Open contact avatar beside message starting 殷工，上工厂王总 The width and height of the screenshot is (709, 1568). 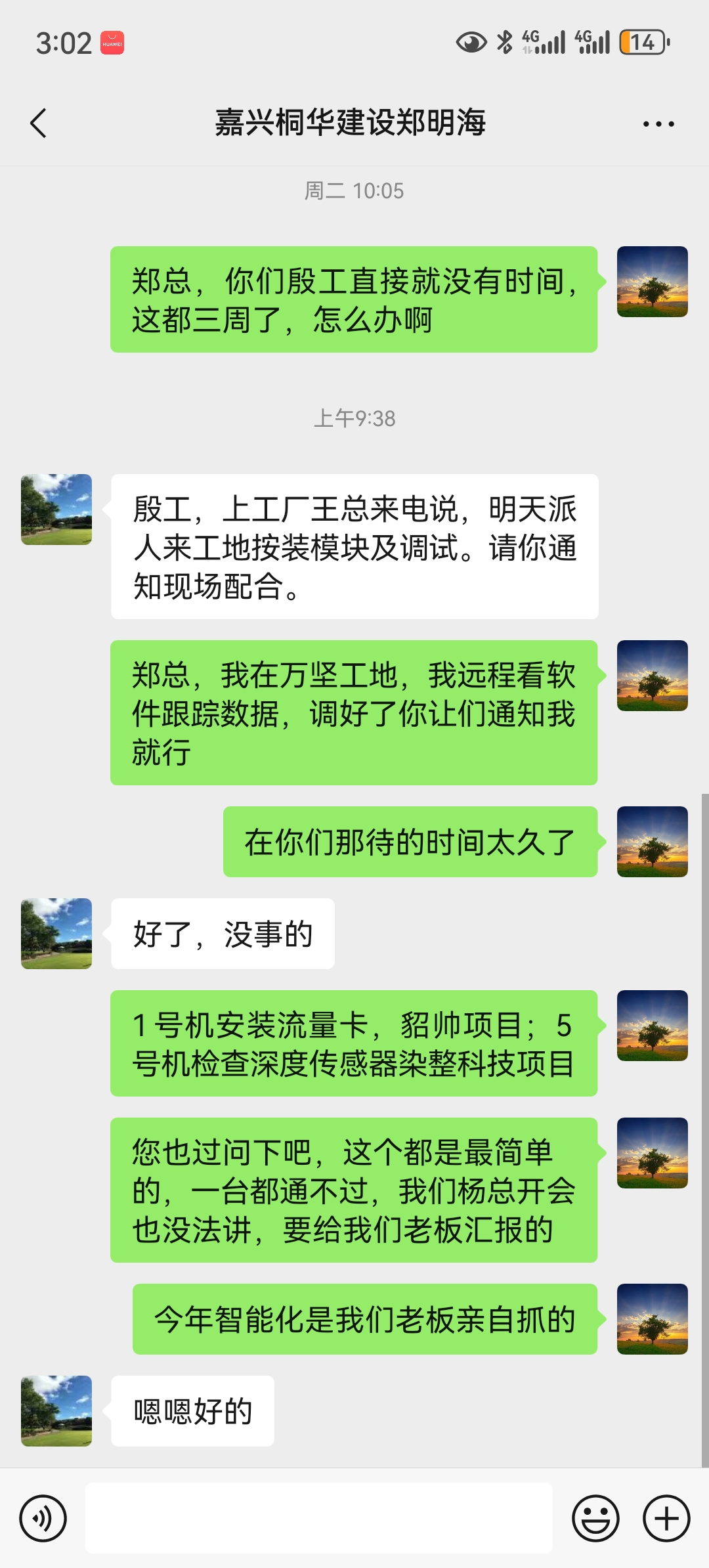pos(56,510)
